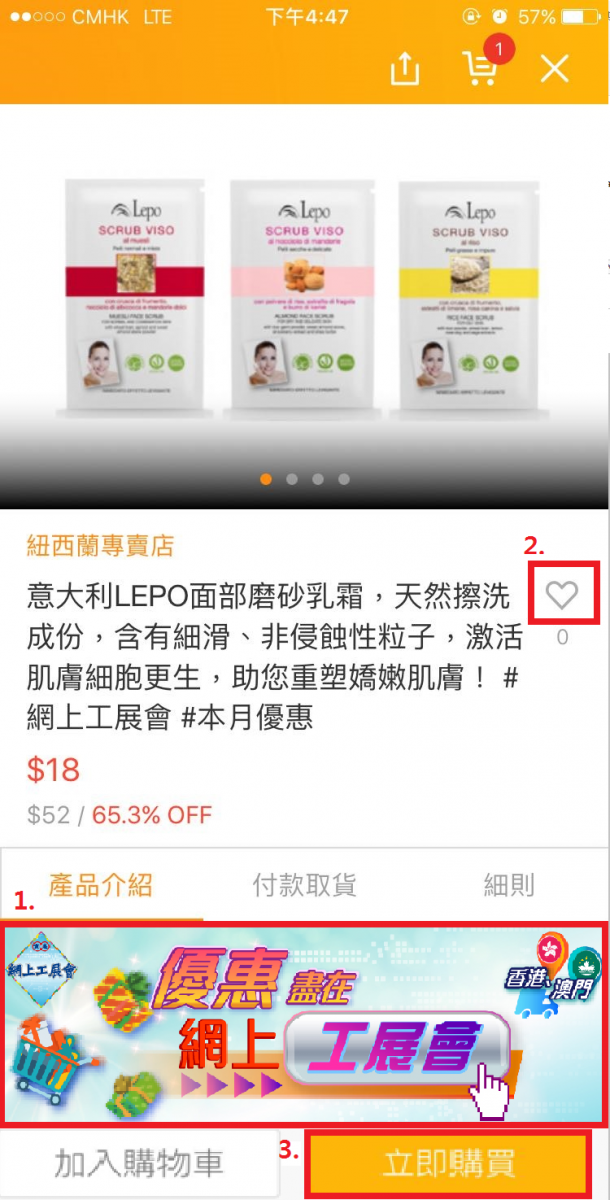Share this LEPO product
Screen dimensions: 610x1200
[x=404, y=69]
